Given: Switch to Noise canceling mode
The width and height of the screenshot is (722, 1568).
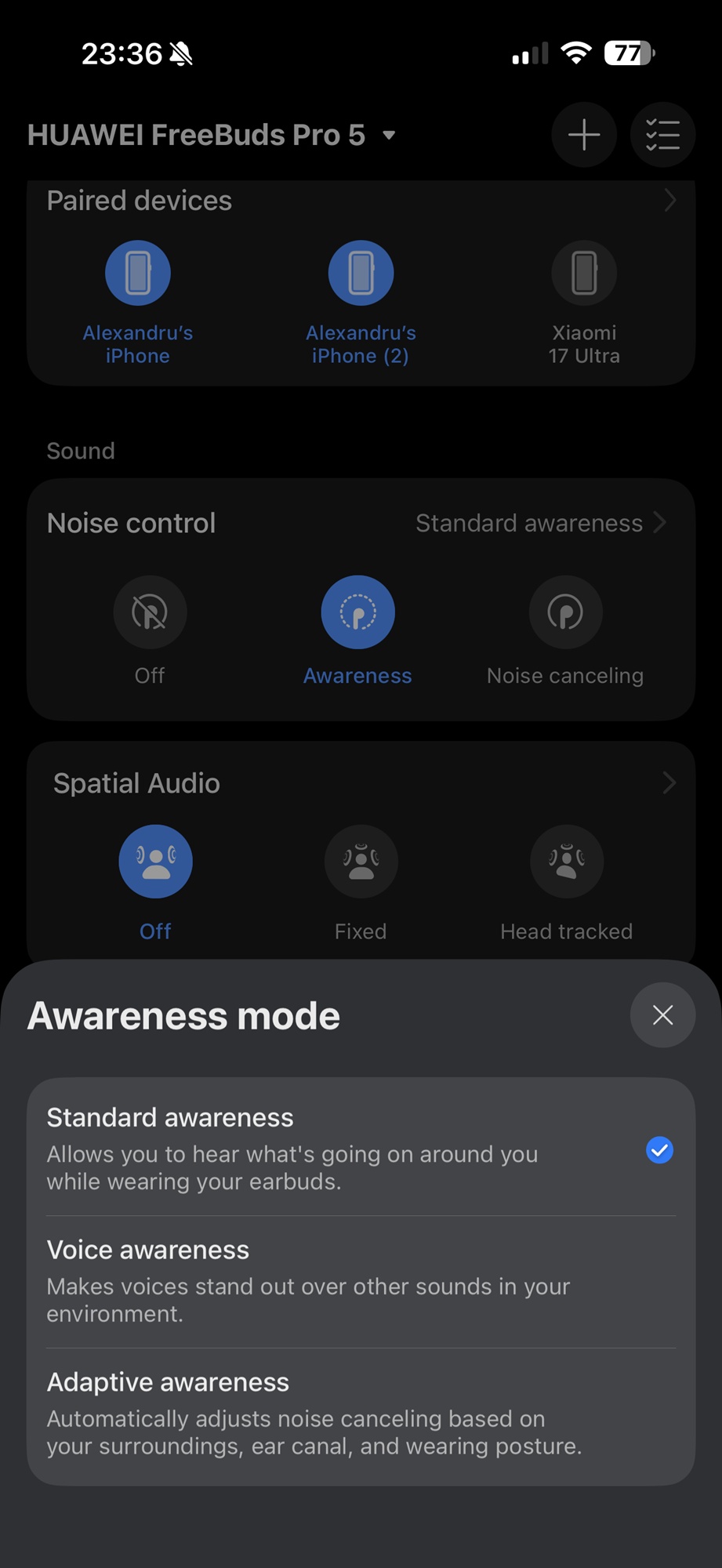Looking at the screenshot, I should click(565, 612).
